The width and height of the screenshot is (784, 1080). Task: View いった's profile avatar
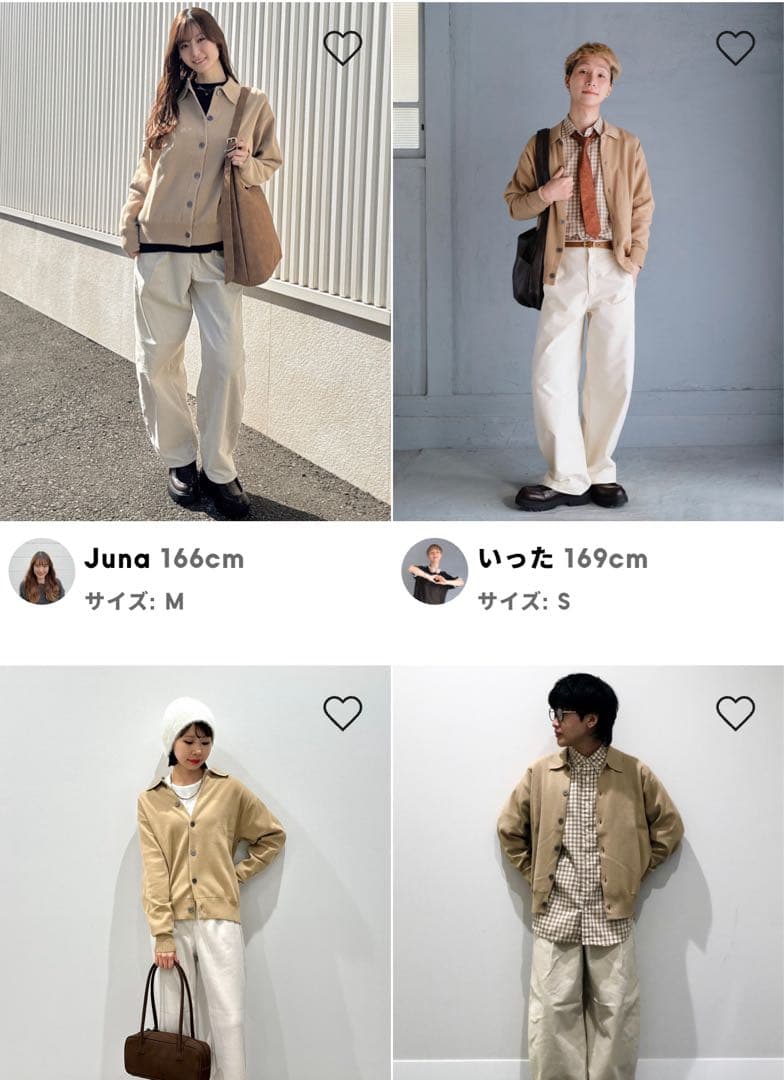point(435,571)
